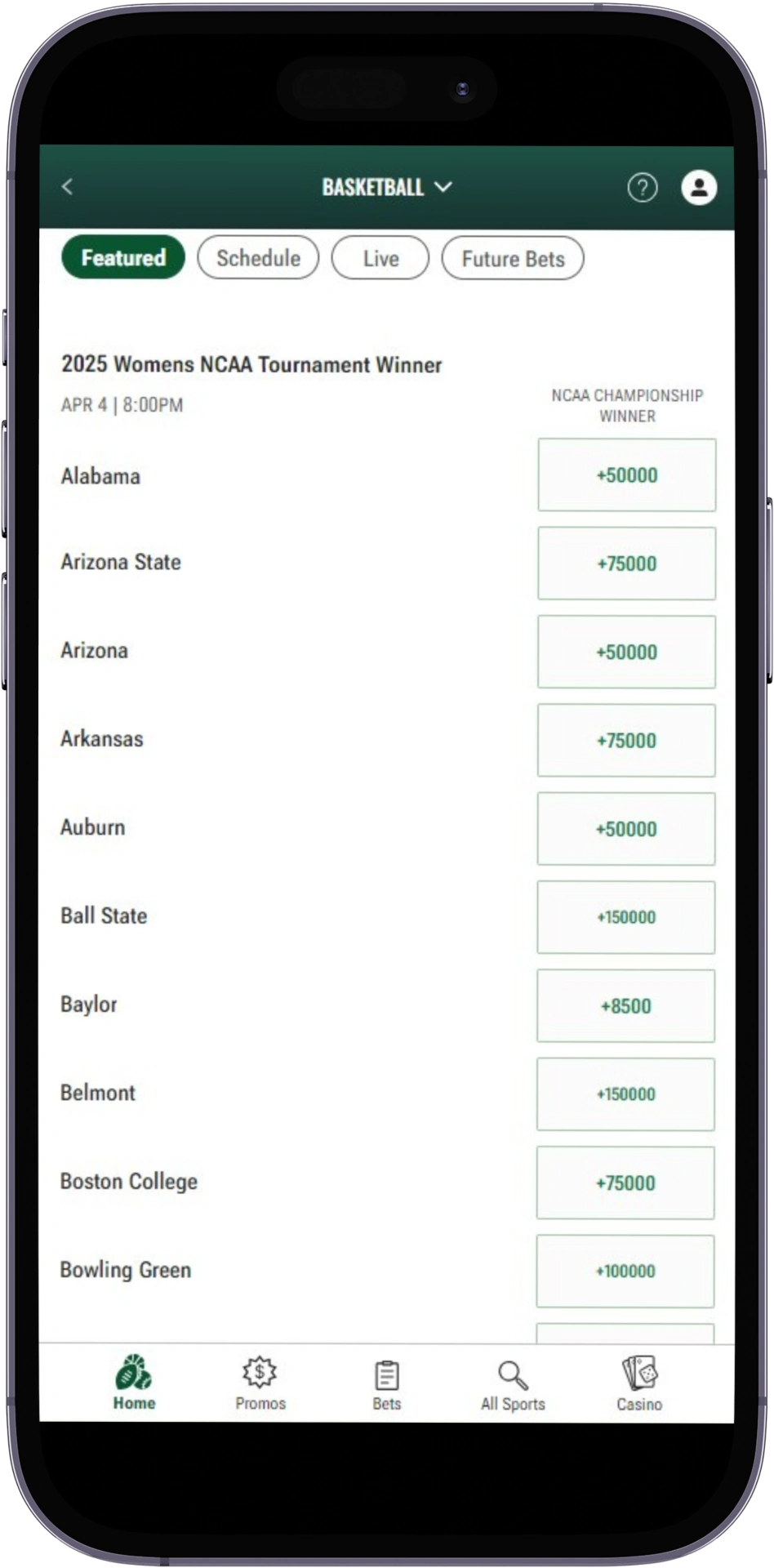The width and height of the screenshot is (774, 1568).
Task: Show Live basketball games
Action: tap(380, 258)
